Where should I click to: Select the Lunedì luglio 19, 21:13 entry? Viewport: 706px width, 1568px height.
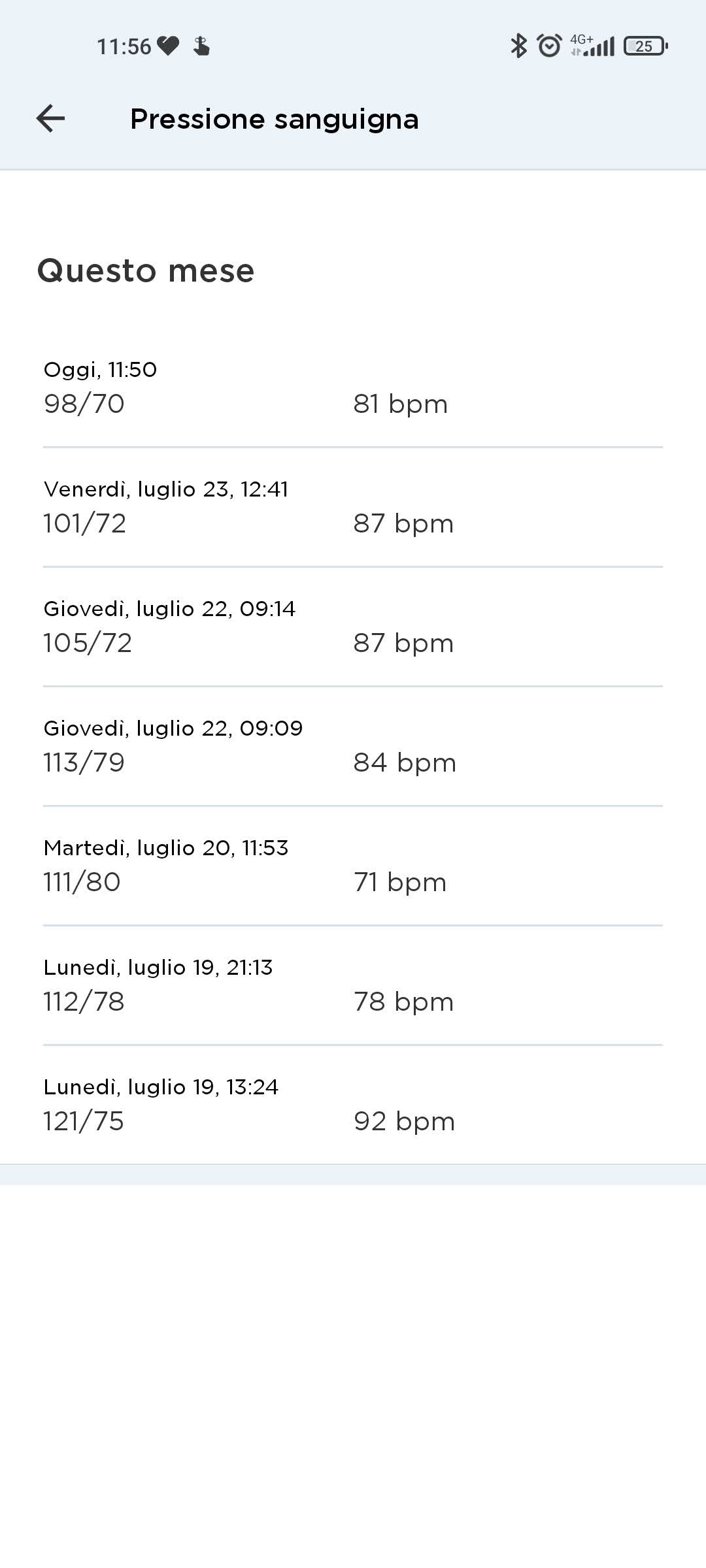(353, 985)
